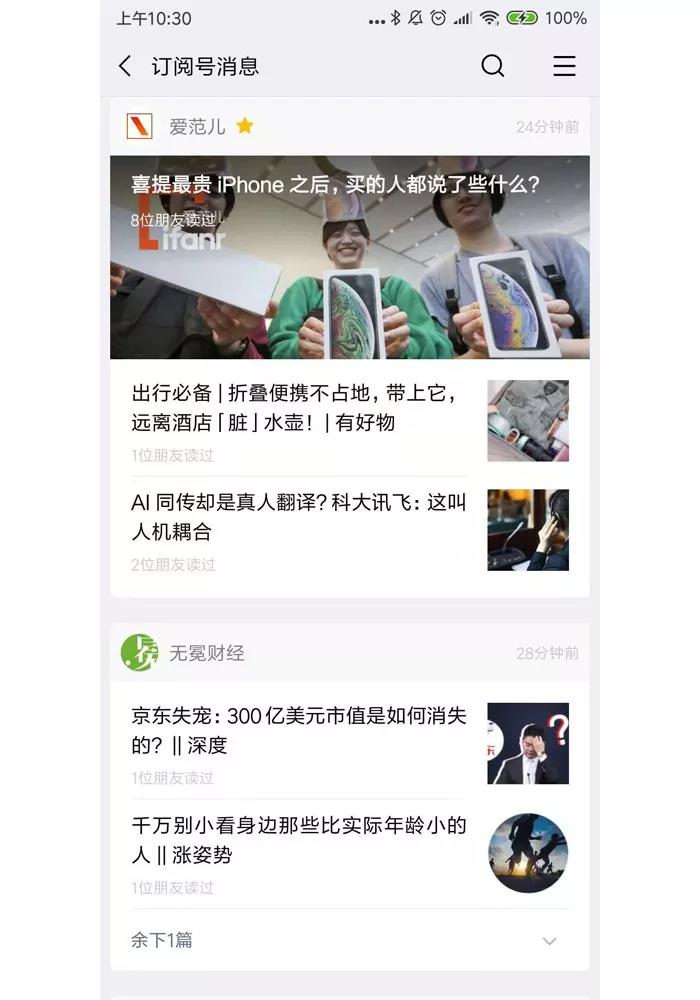Open the 千万别小看 article
Image resolution: width=700 pixels, height=1000 pixels.
coord(298,841)
